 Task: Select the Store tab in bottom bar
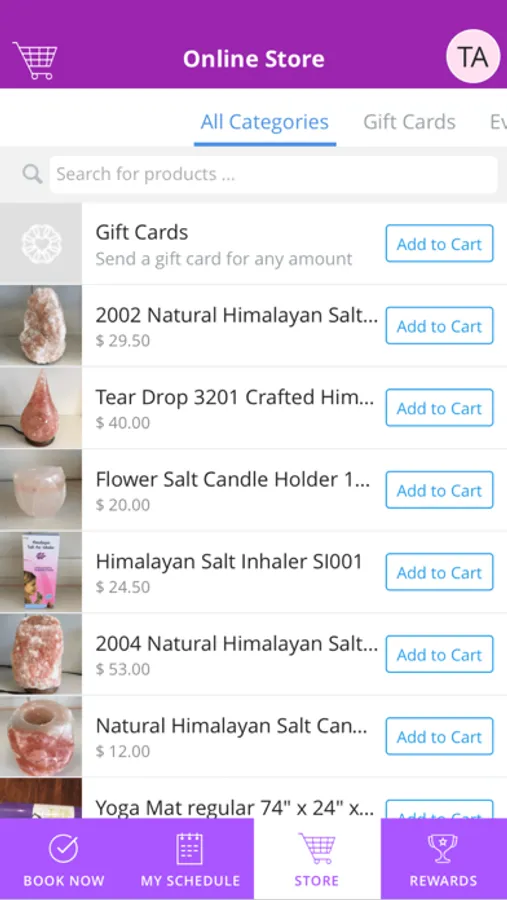(x=317, y=859)
